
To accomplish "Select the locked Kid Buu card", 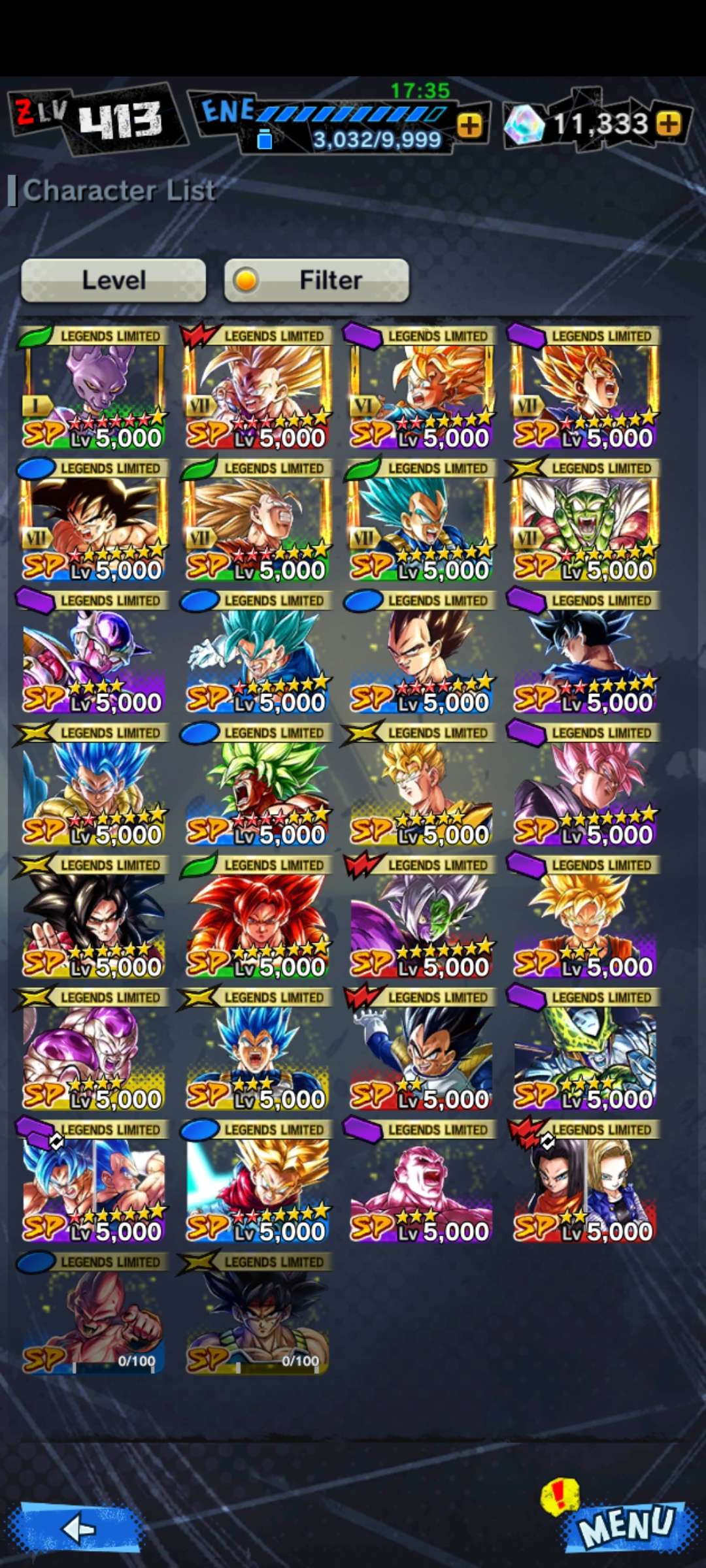I will click(93, 1313).
